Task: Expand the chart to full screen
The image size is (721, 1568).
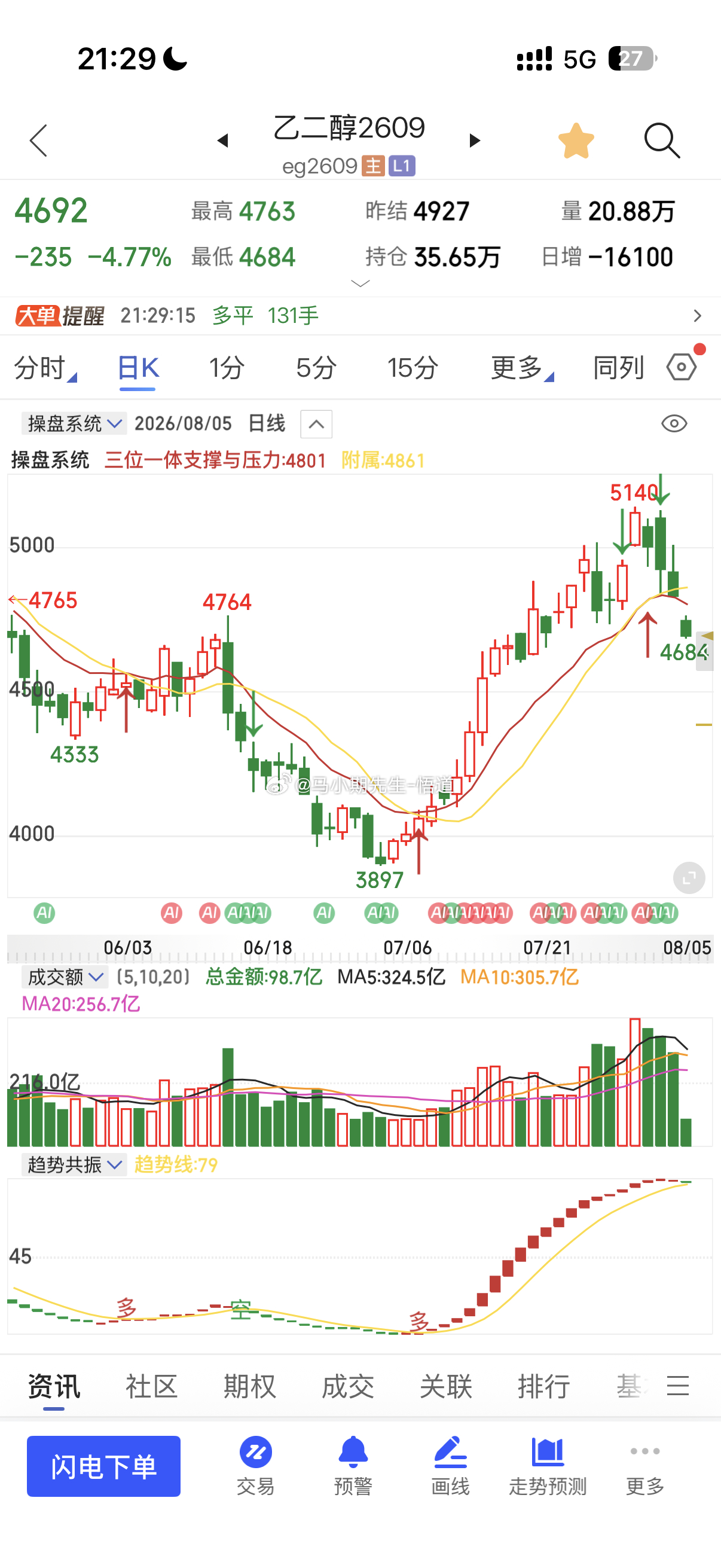Action: (x=689, y=878)
